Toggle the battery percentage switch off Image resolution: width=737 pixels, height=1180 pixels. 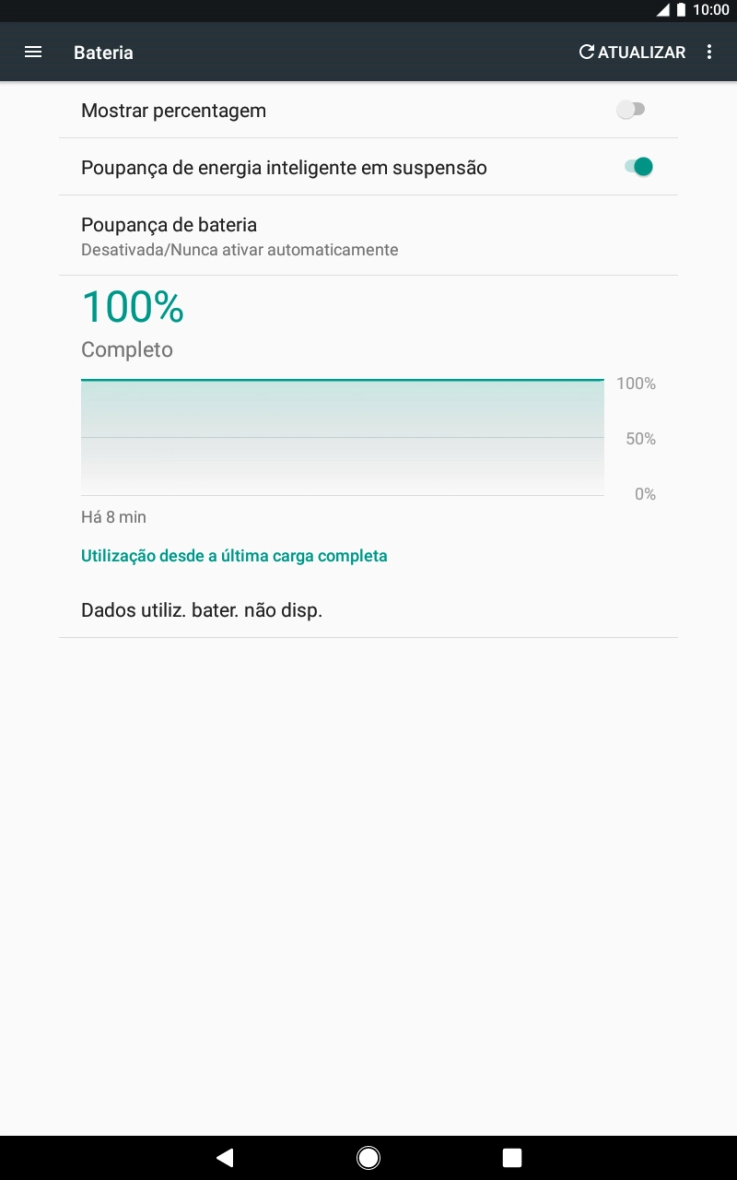point(631,110)
